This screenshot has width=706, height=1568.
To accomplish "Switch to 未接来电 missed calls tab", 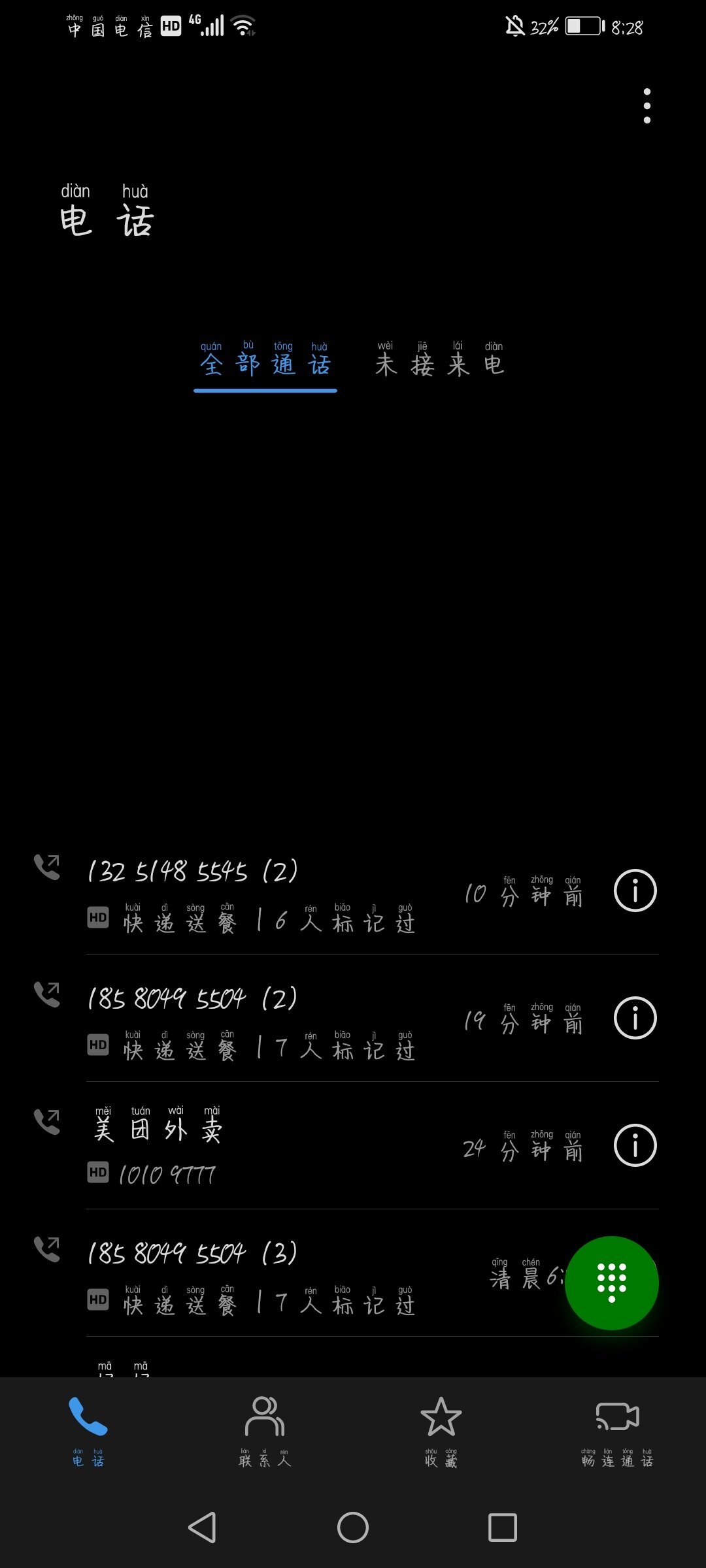I will click(439, 361).
